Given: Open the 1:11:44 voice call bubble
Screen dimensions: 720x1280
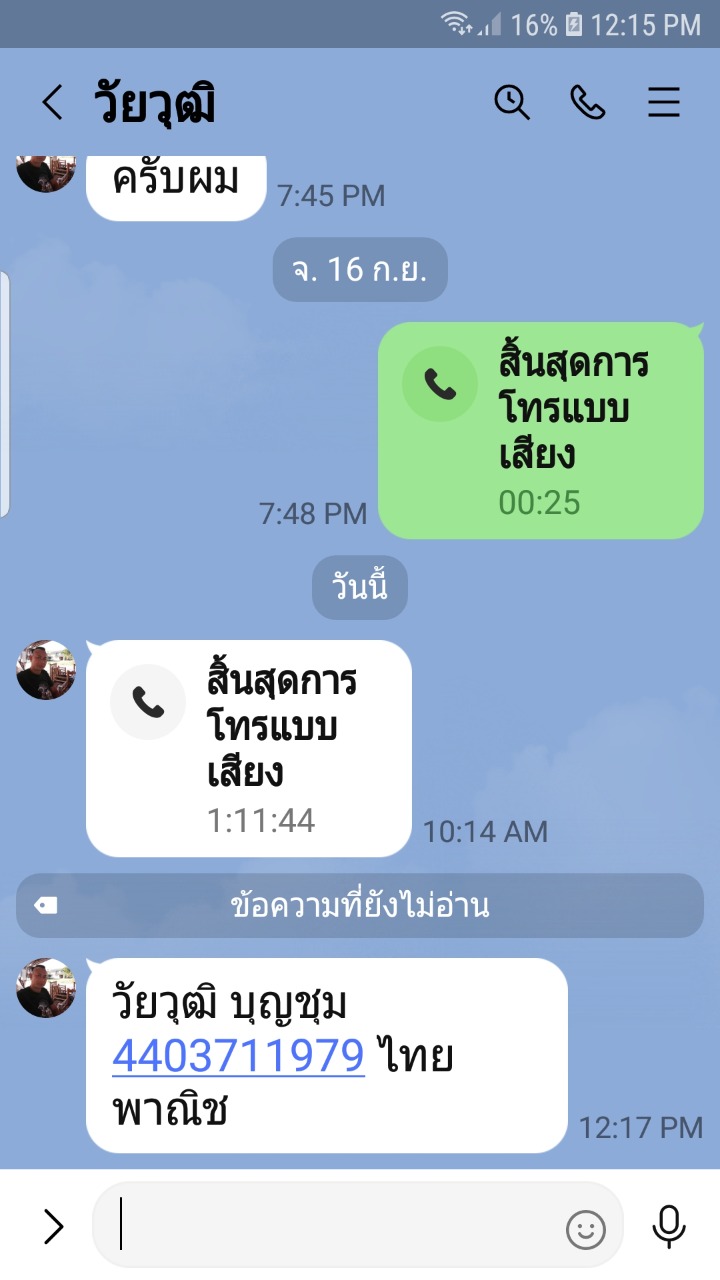Looking at the screenshot, I should point(249,748).
